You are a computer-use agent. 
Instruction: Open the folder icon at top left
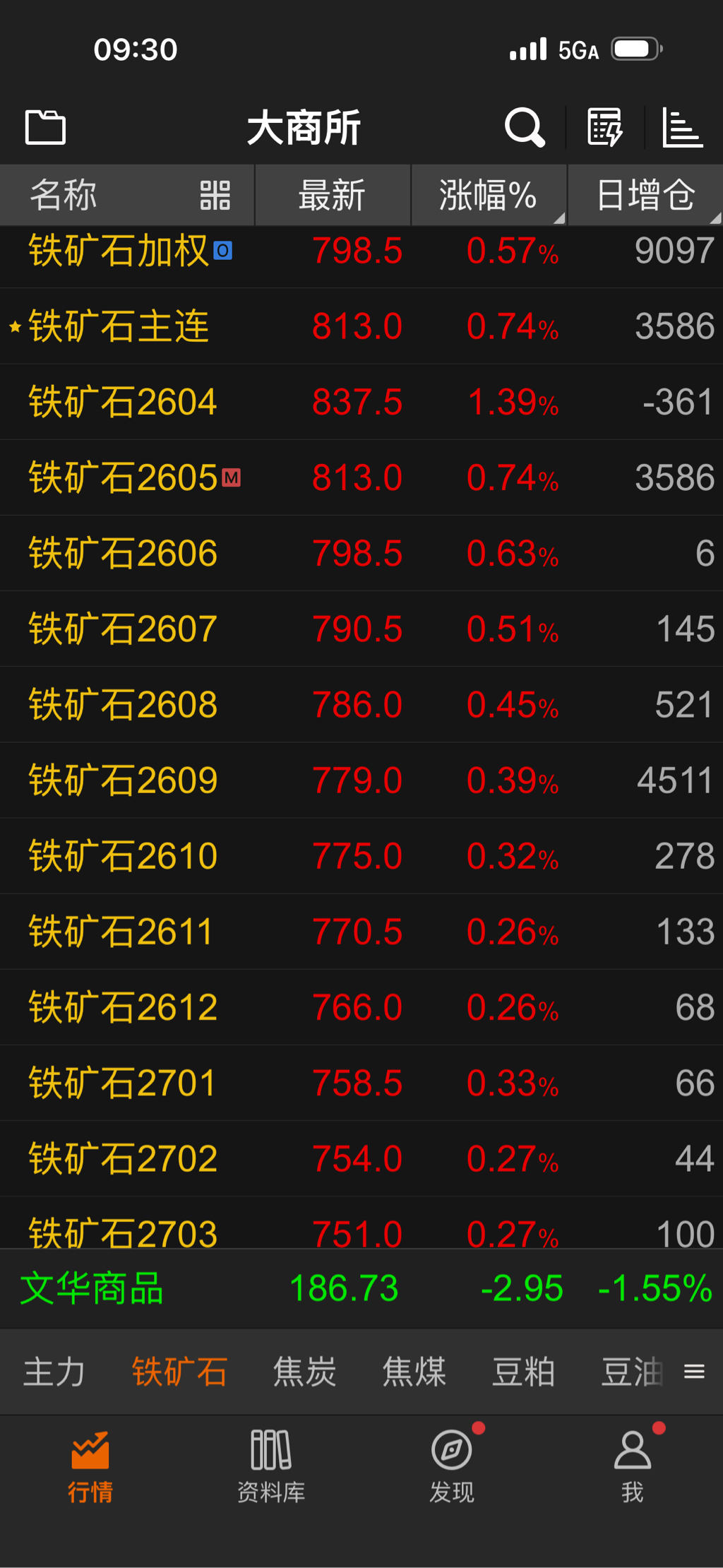click(x=45, y=128)
